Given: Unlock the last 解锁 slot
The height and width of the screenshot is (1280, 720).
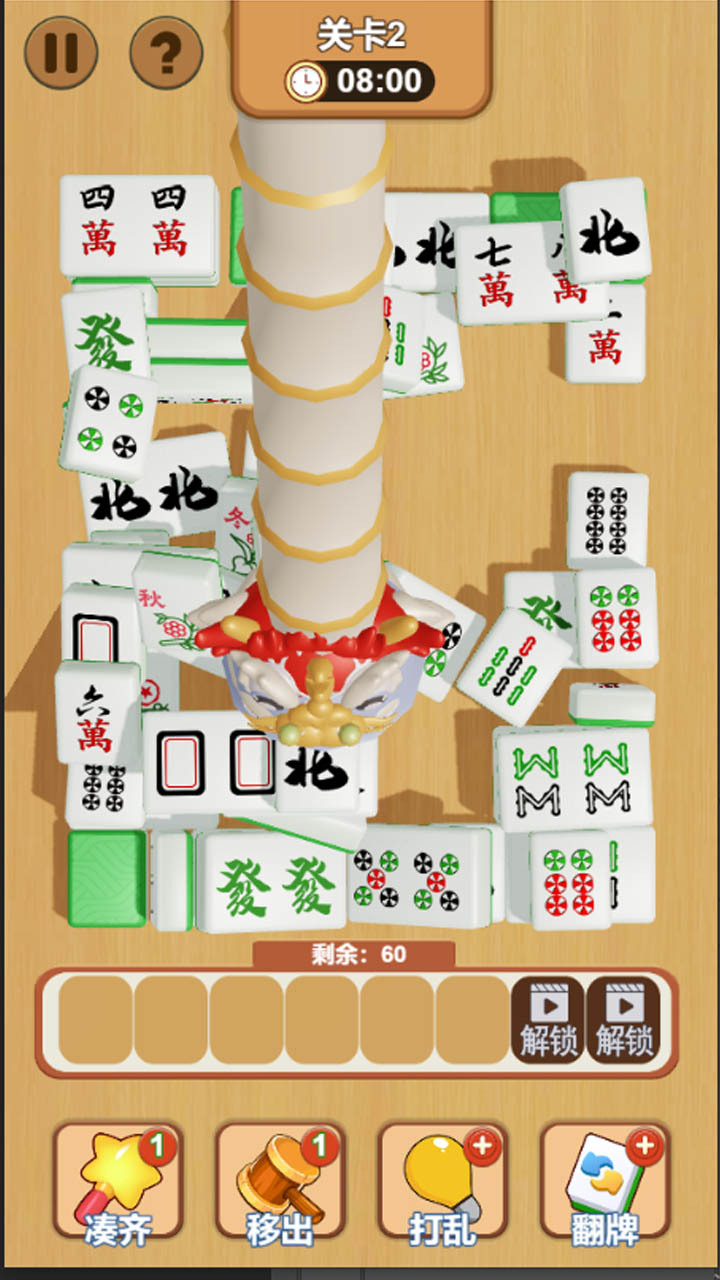Looking at the screenshot, I should point(624,1020).
